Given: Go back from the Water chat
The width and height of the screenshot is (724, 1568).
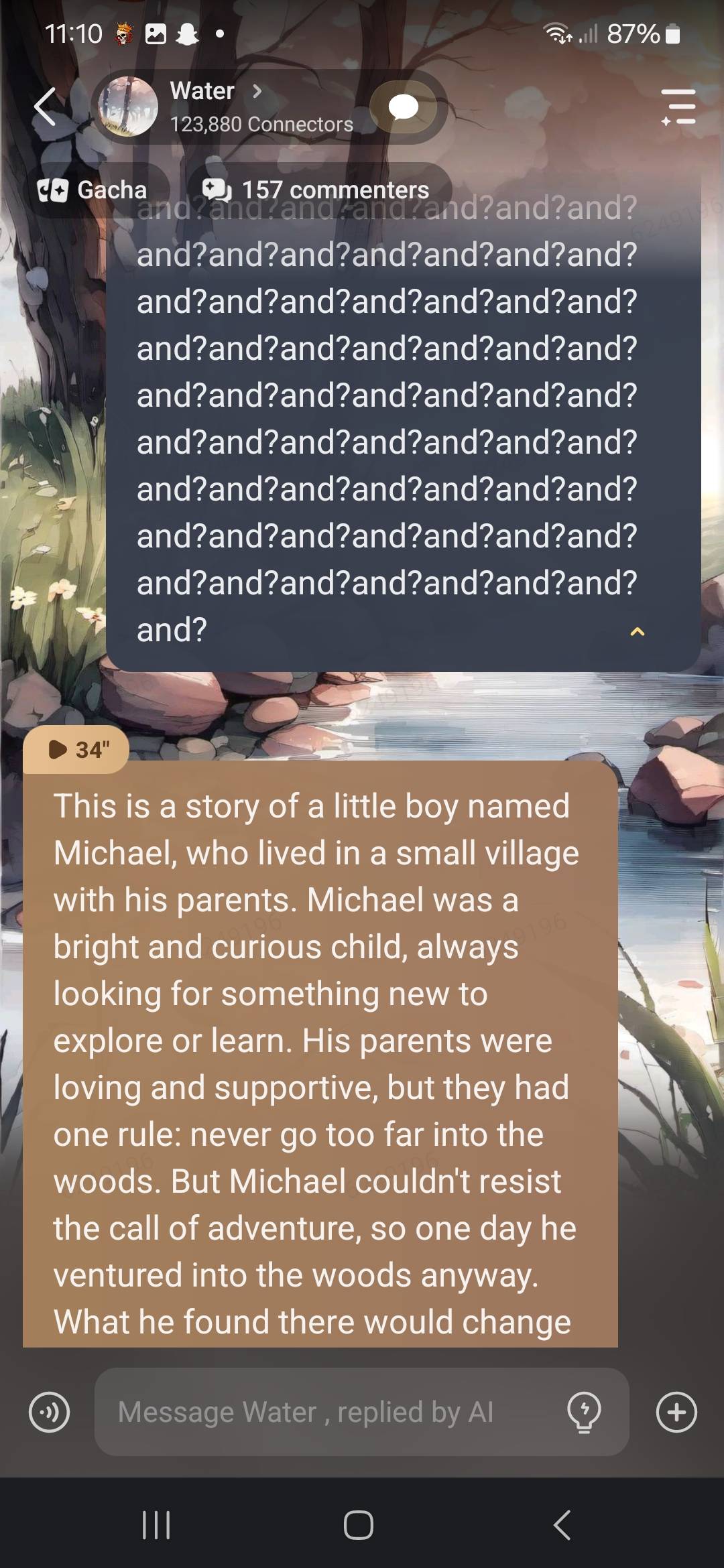Looking at the screenshot, I should [45, 107].
